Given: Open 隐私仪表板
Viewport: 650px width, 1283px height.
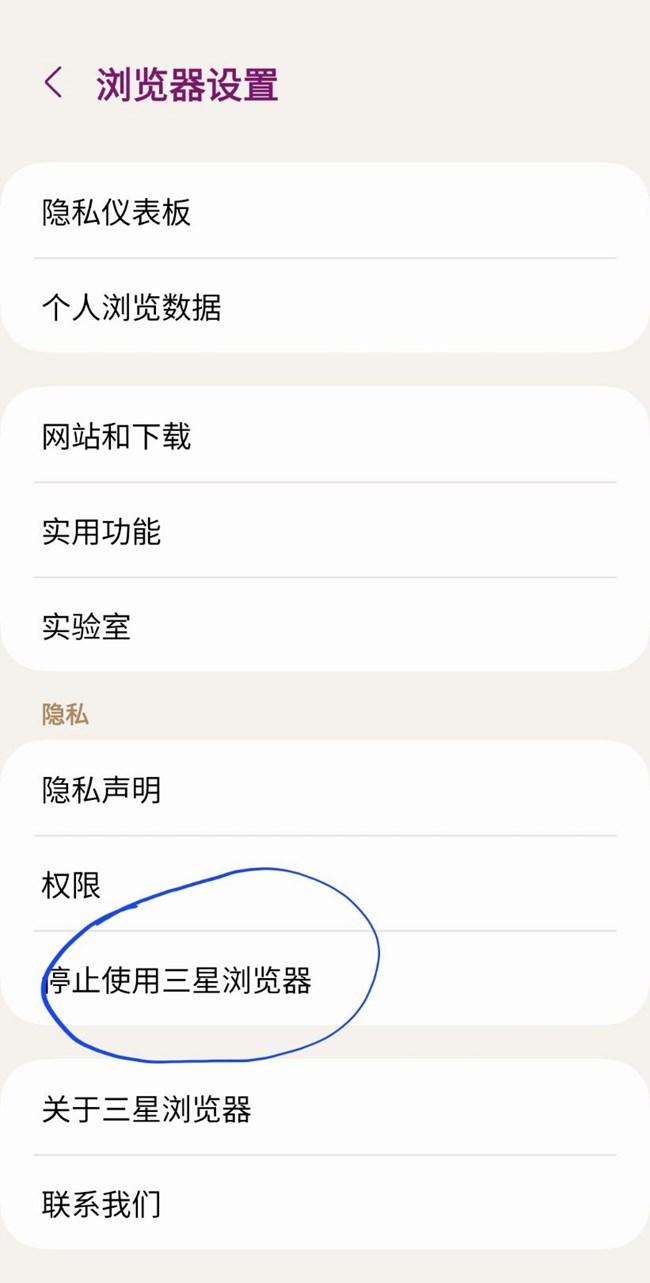Looking at the screenshot, I should (x=325, y=212).
